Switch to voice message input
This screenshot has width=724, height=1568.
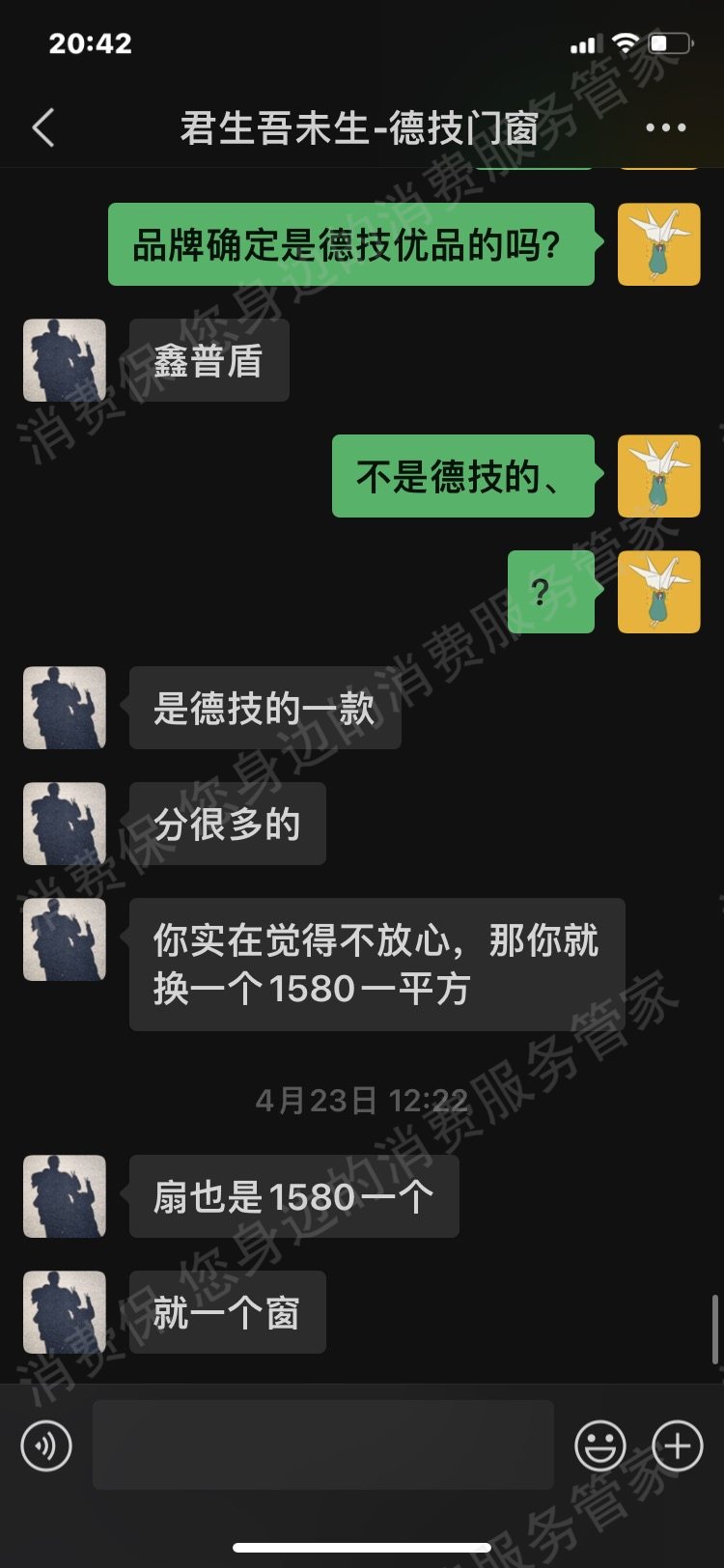click(46, 1445)
